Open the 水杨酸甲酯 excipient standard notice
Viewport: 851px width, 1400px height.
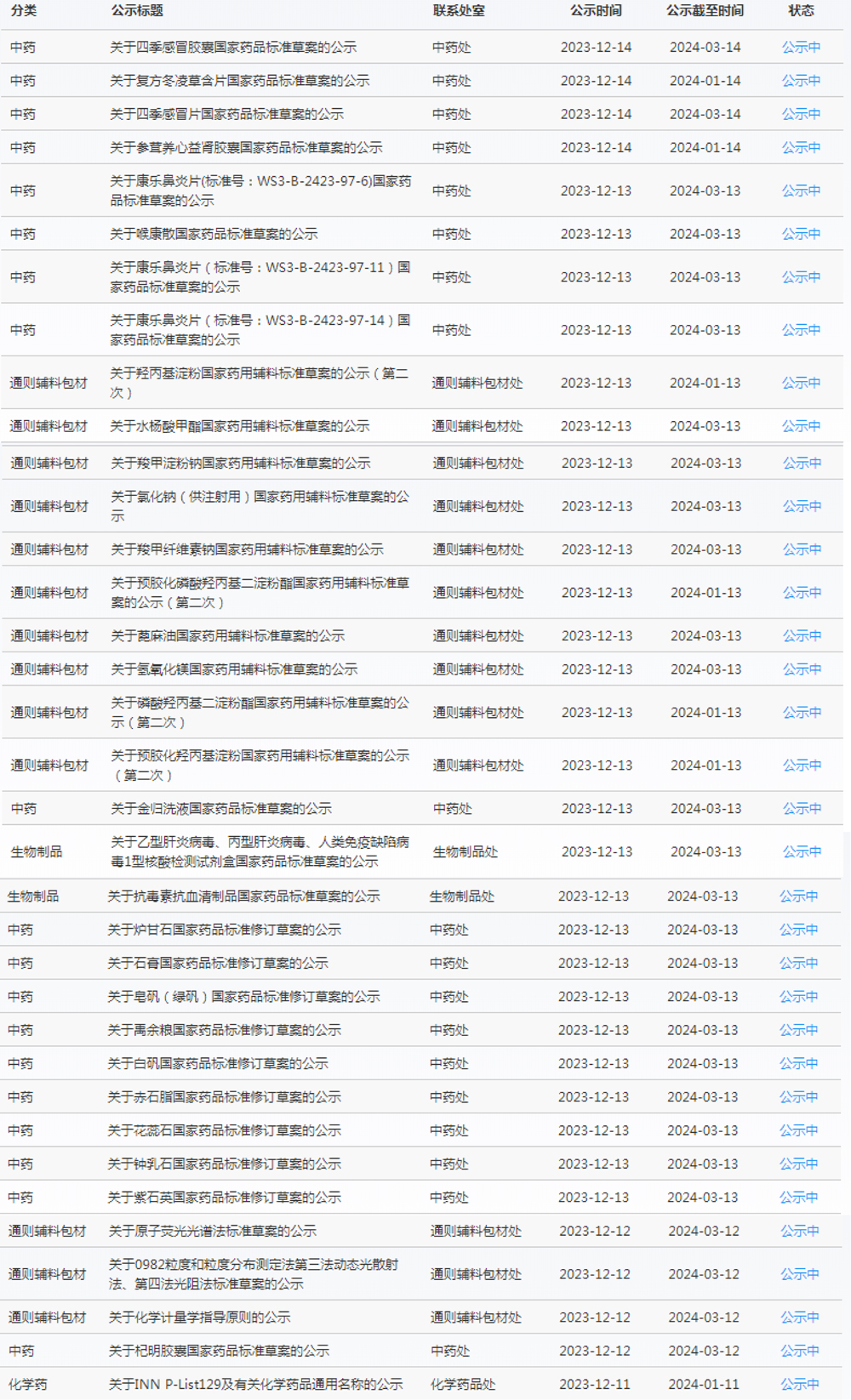click(x=239, y=426)
